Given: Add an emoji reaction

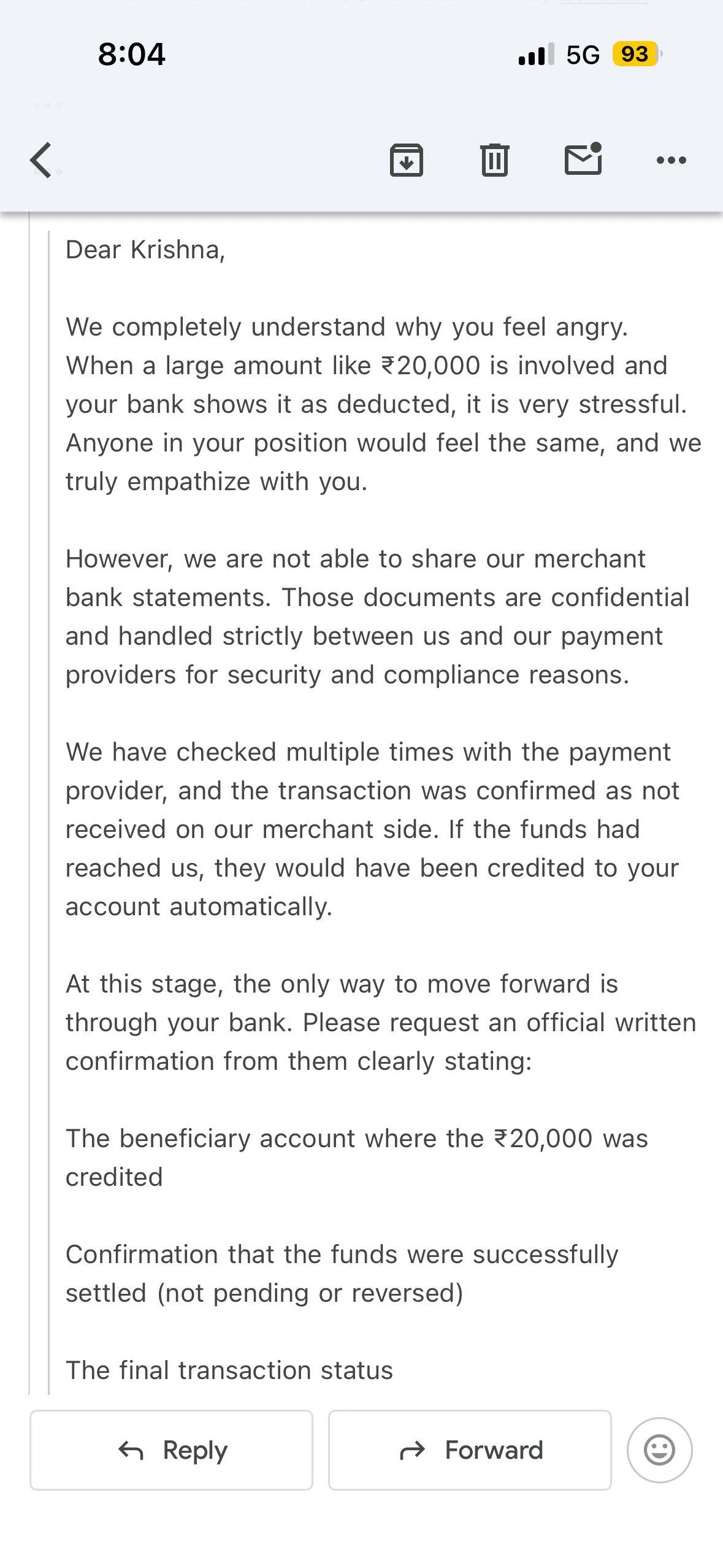Looking at the screenshot, I should [659, 1450].
